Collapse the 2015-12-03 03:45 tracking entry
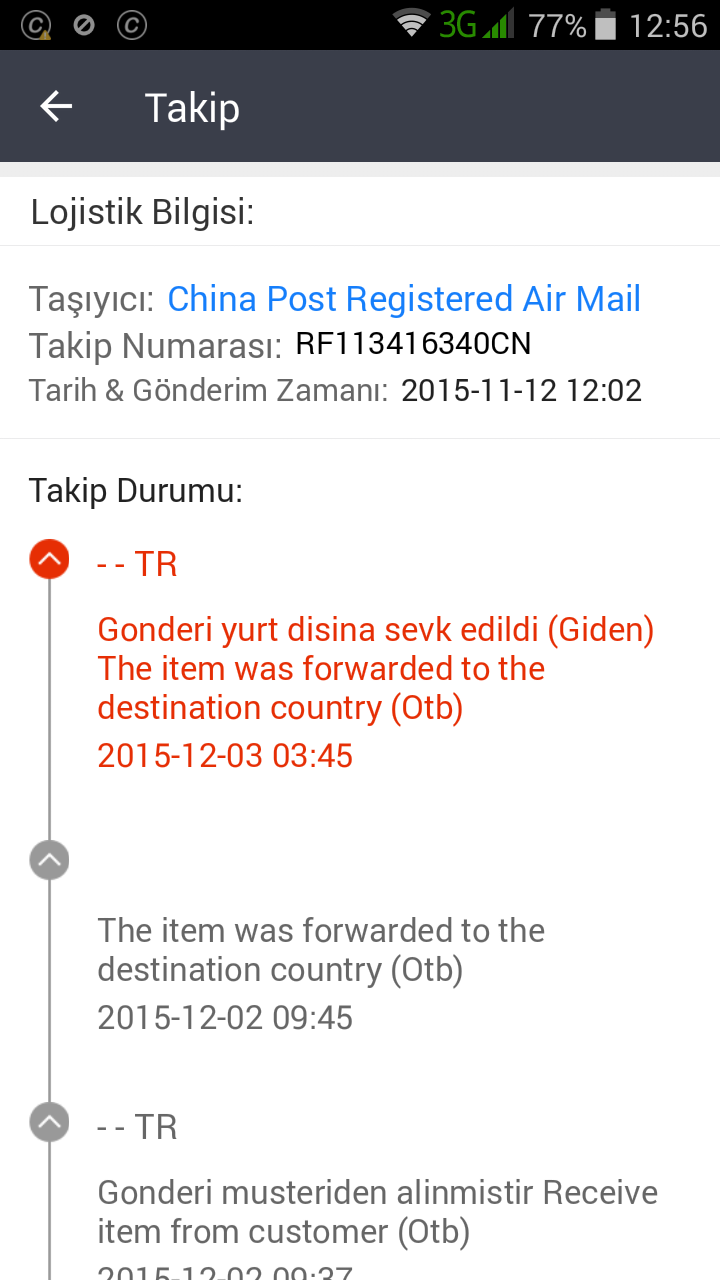The height and width of the screenshot is (1280, 720). click(x=50, y=559)
